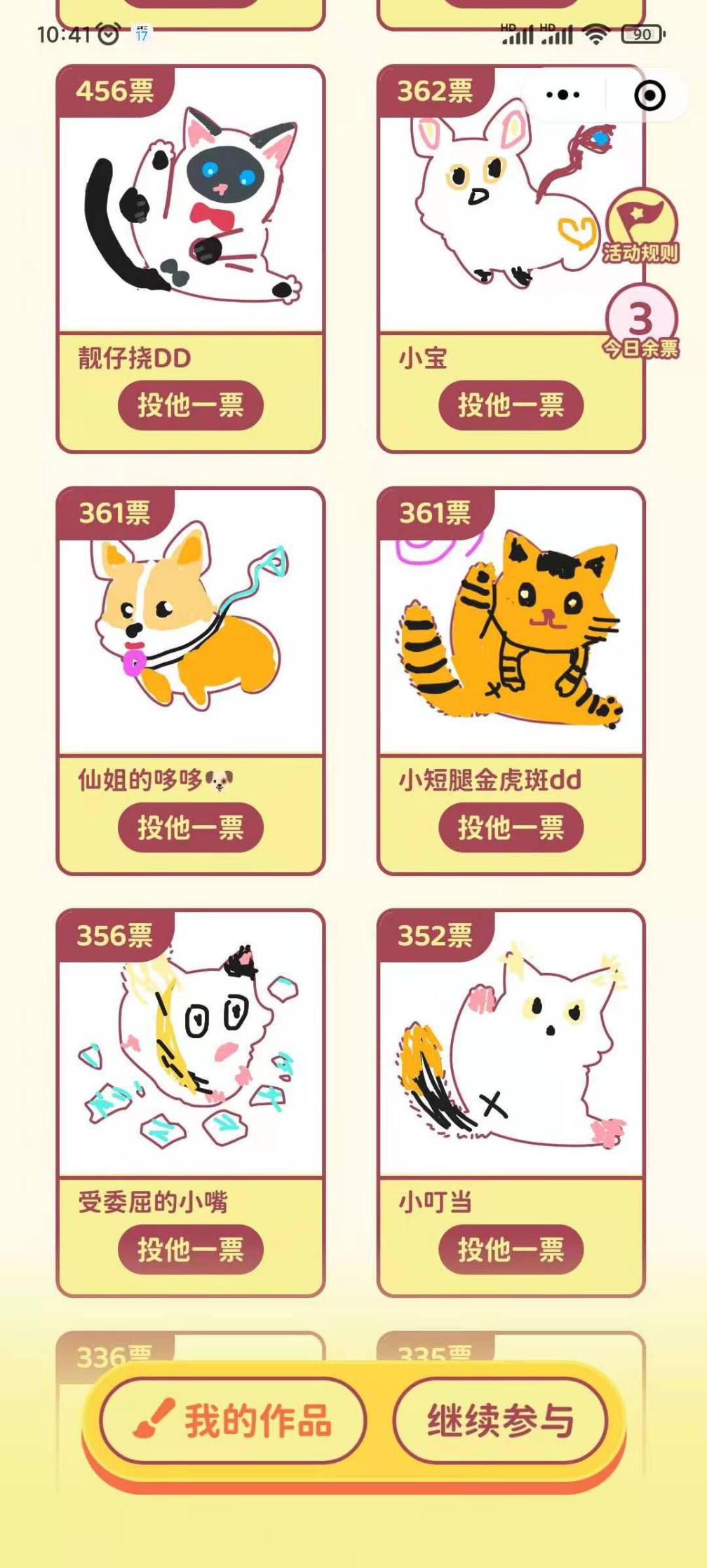This screenshot has width=707, height=1568.
Task: View the 仙姐的哆哆 corgi drawing
Action: pyautogui.click(x=191, y=631)
